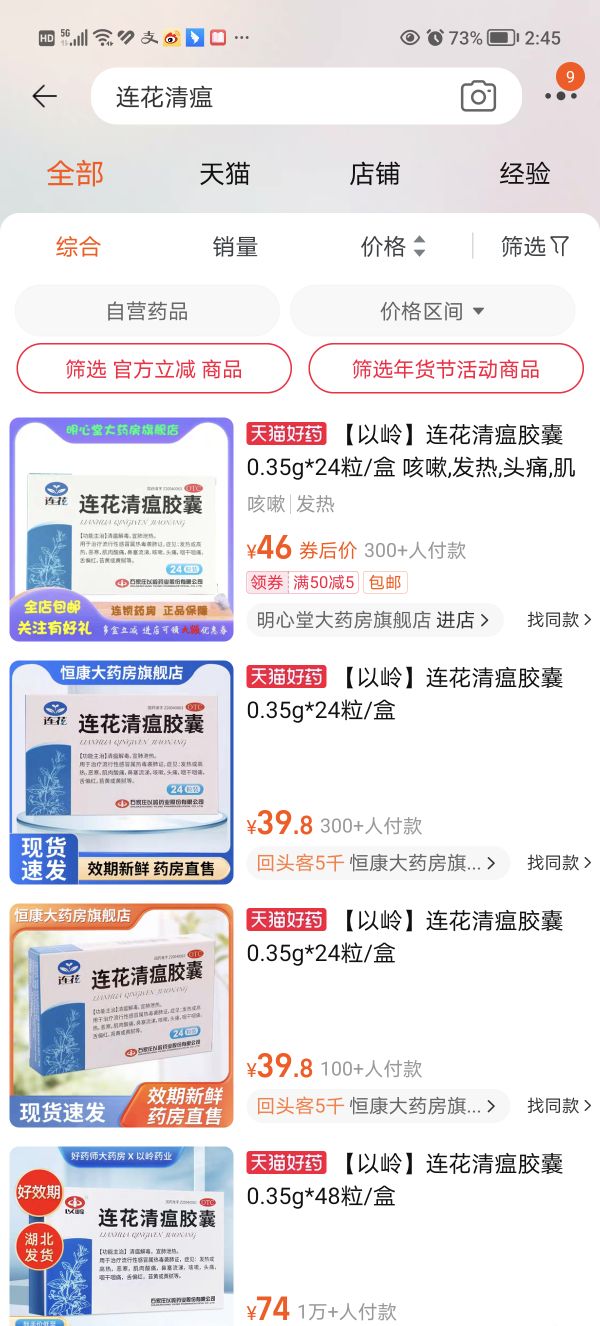The height and width of the screenshot is (1326, 600).
Task: Sort results by 销量
Action: click(x=235, y=247)
